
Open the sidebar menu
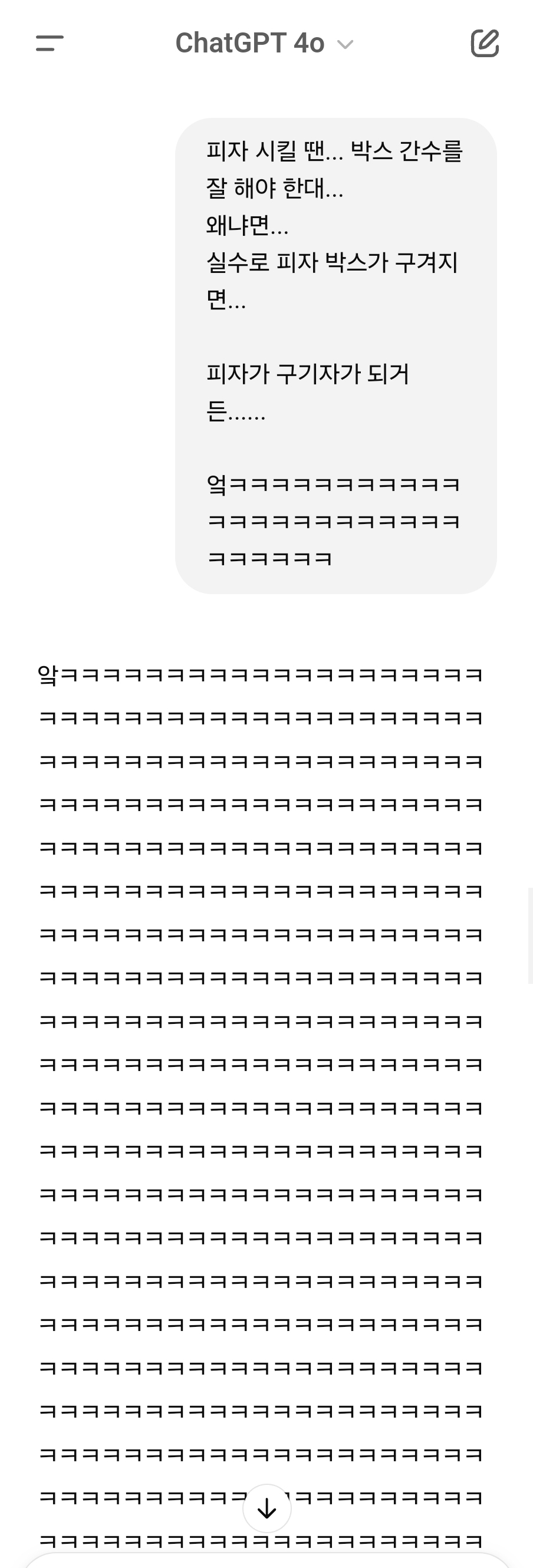coord(50,43)
